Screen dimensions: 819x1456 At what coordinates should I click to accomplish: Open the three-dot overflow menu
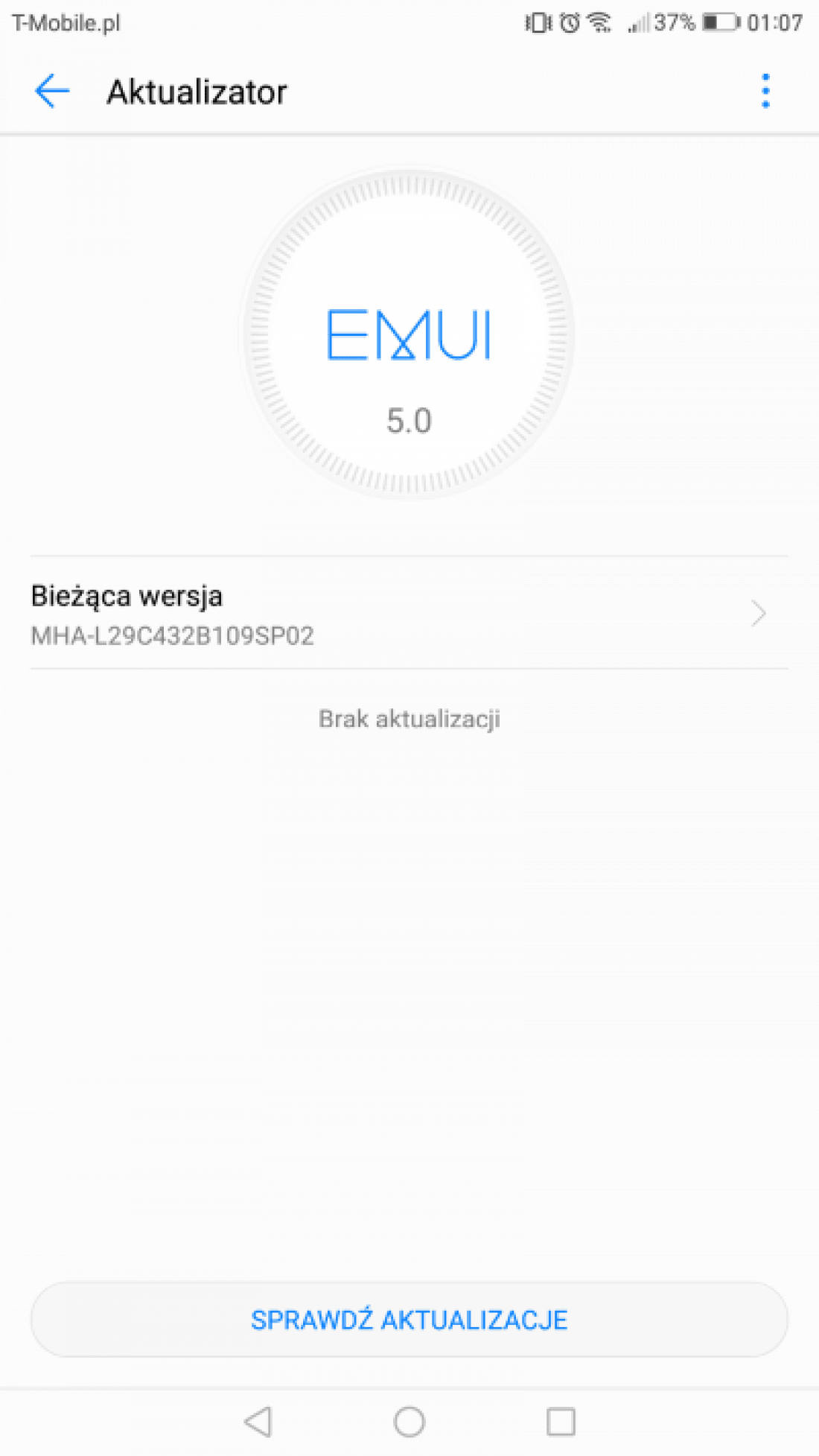[x=765, y=92]
